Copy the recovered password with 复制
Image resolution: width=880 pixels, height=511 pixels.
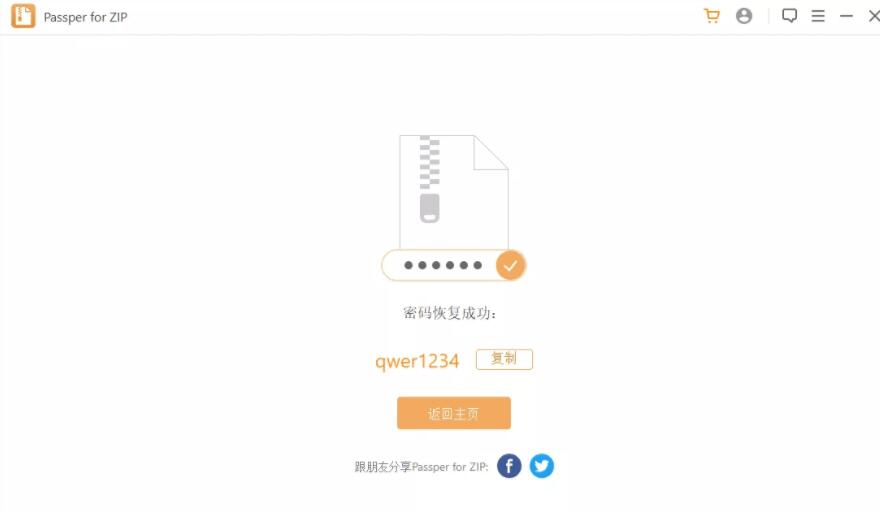504,359
